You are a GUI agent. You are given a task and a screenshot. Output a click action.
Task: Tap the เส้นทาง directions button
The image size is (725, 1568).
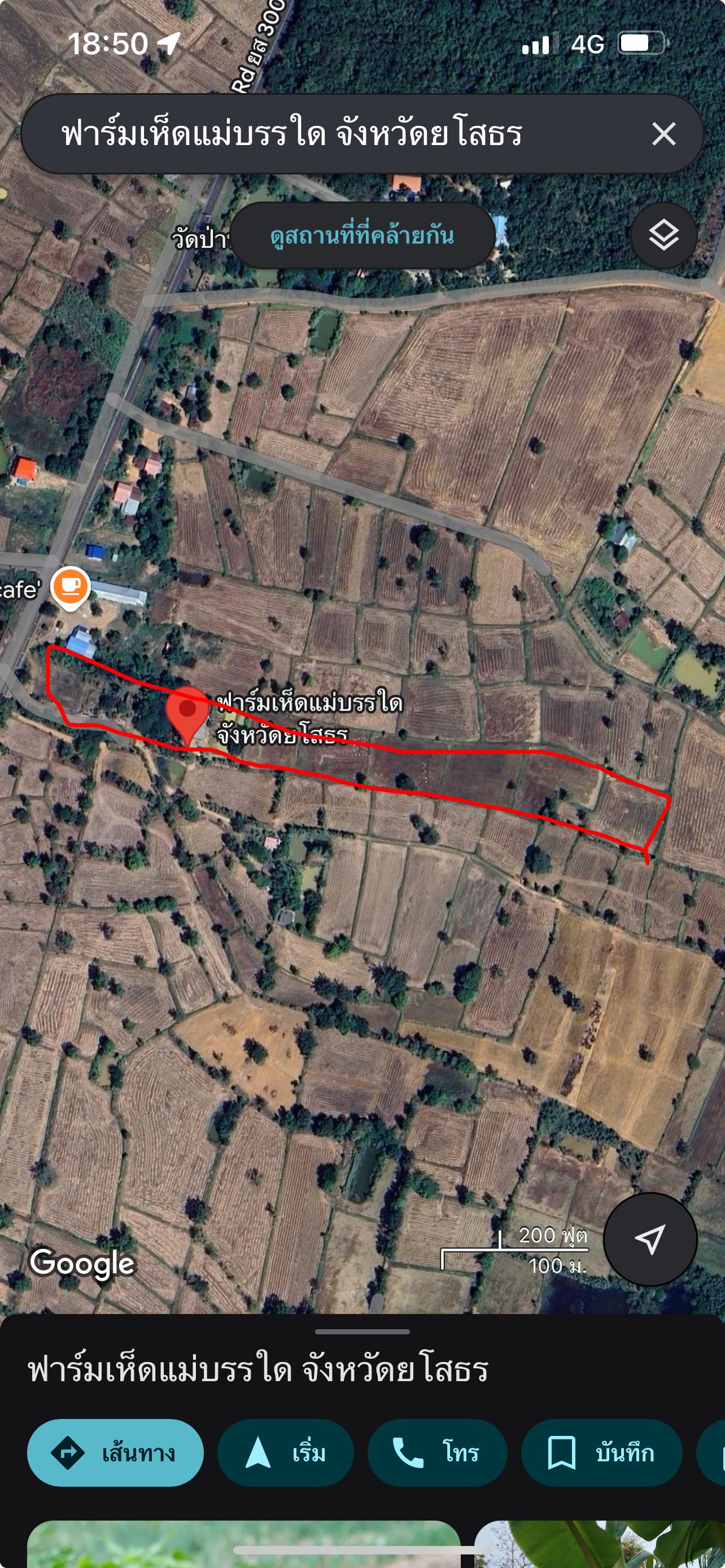[115, 1453]
